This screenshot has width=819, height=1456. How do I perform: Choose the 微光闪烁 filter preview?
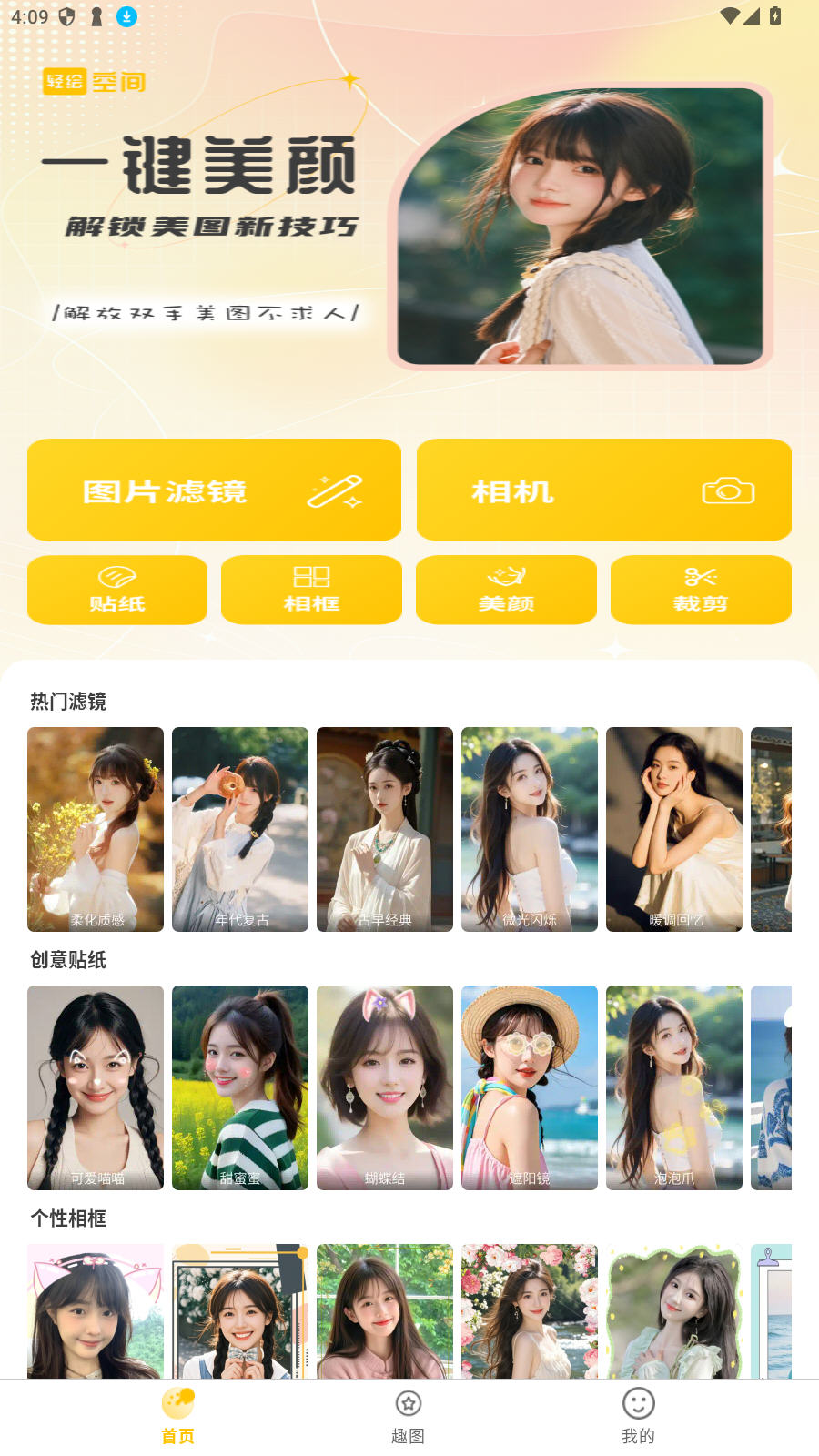pyautogui.click(x=529, y=829)
